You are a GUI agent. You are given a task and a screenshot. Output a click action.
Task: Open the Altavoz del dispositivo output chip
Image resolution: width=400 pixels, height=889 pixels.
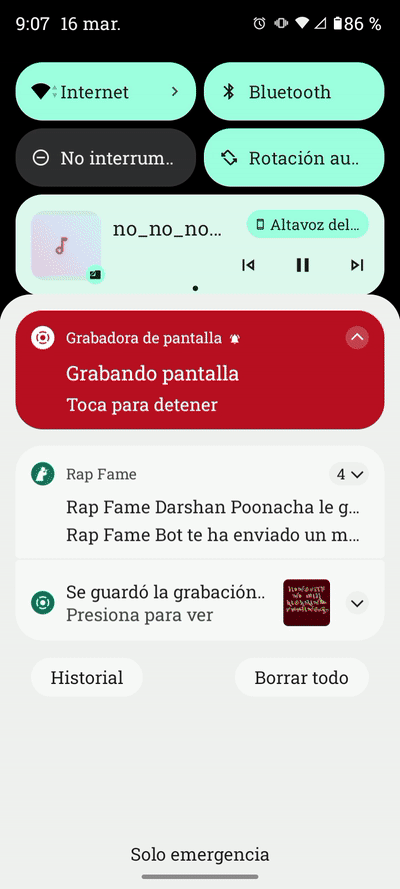[x=308, y=225]
